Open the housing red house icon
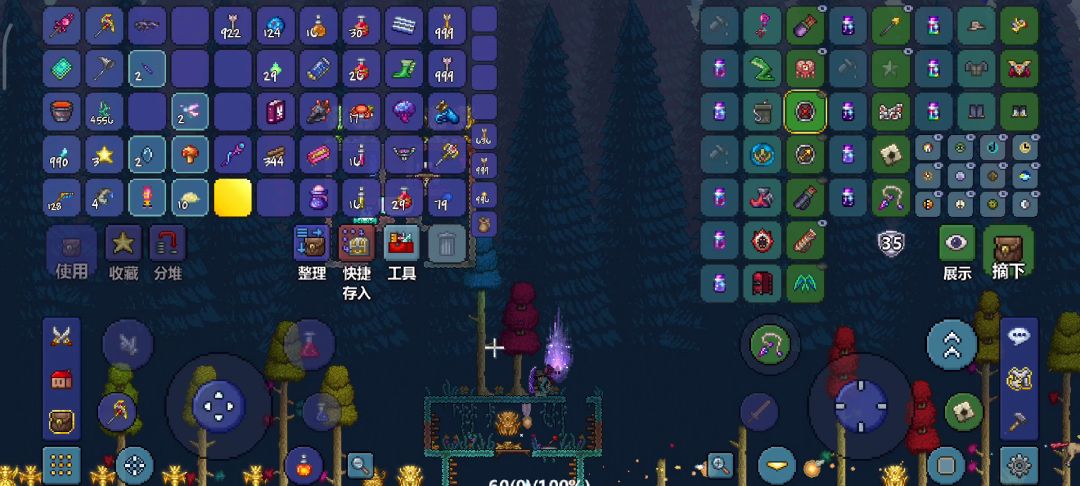Image resolution: width=1080 pixels, height=486 pixels. [x=61, y=379]
